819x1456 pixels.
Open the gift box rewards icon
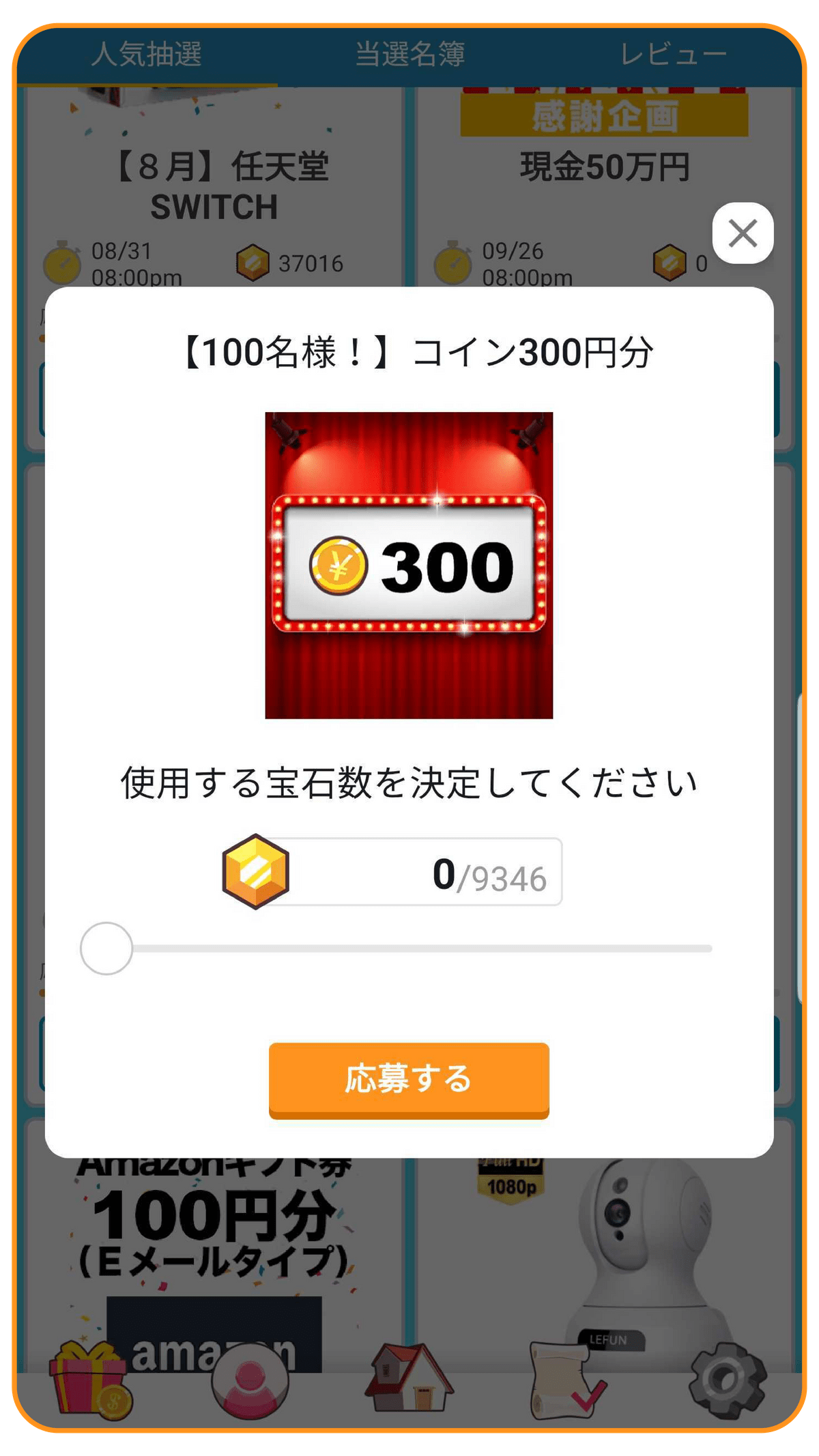click(x=89, y=1380)
